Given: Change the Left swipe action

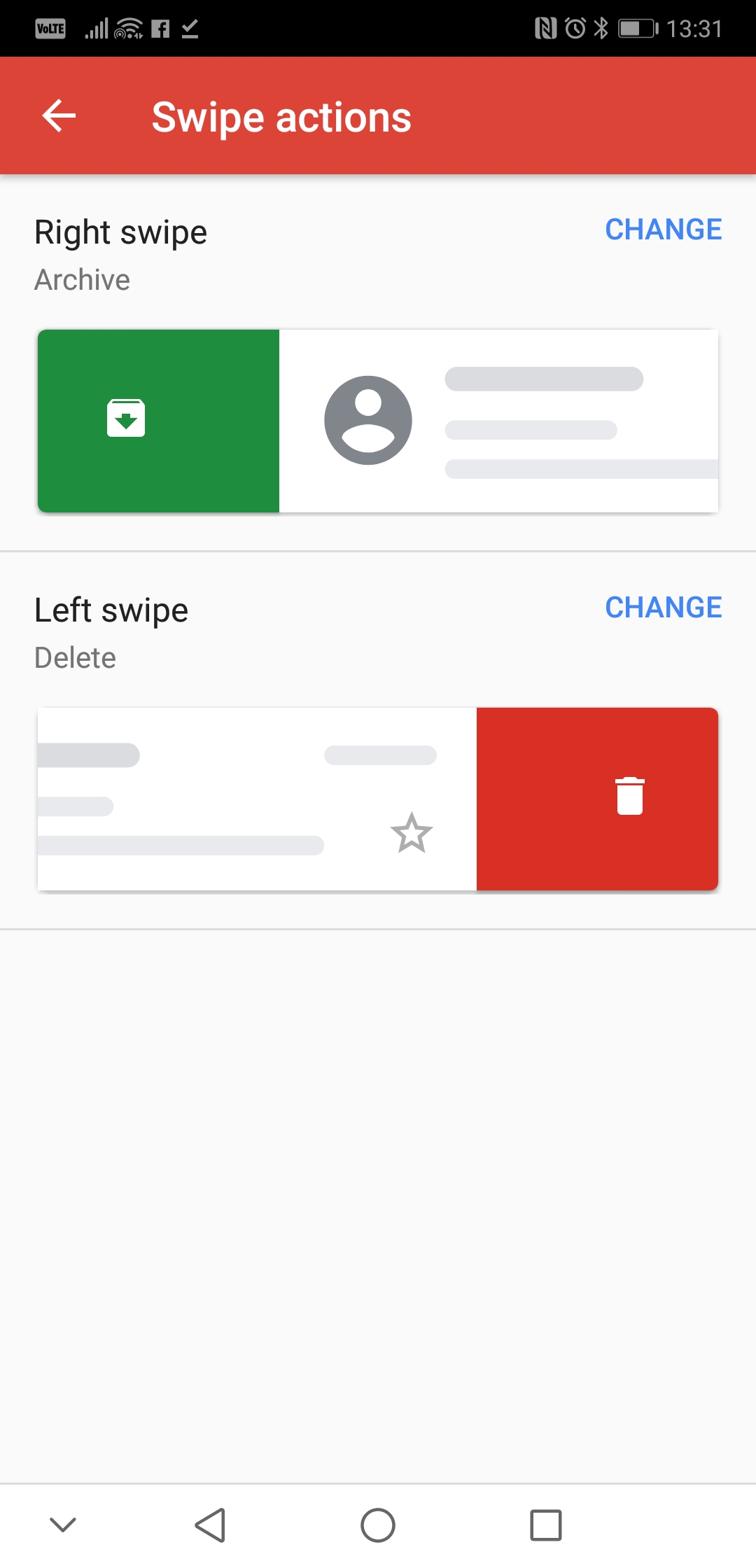Looking at the screenshot, I should coord(663,608).
